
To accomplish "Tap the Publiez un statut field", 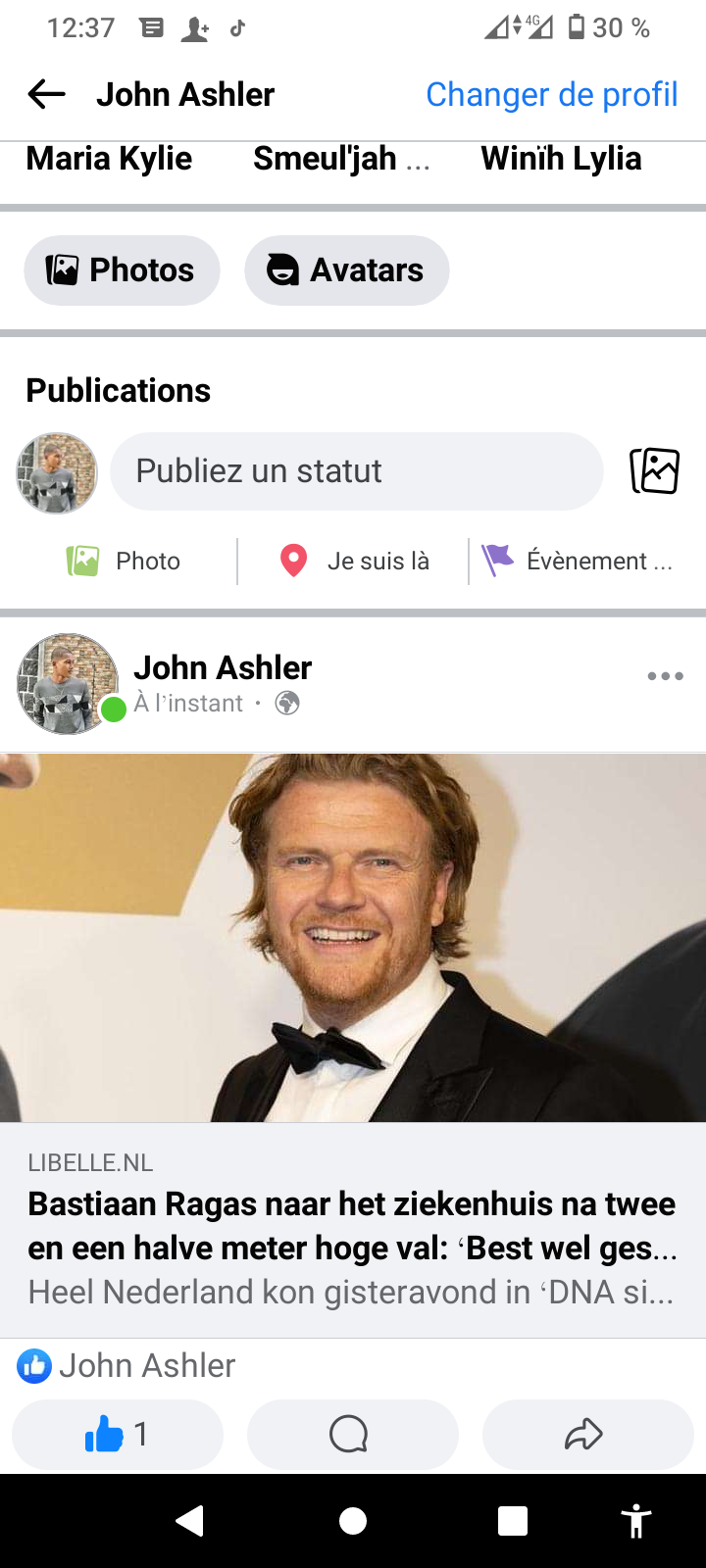I will (356, 471).
